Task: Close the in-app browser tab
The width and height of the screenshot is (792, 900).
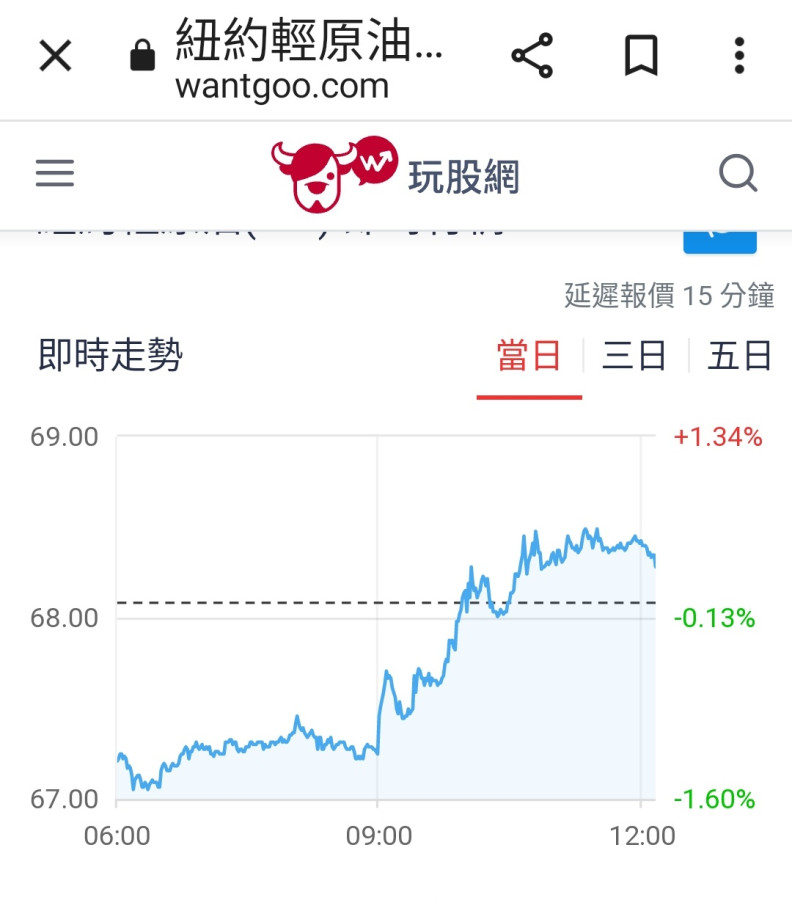Action: tap(56, 56)
